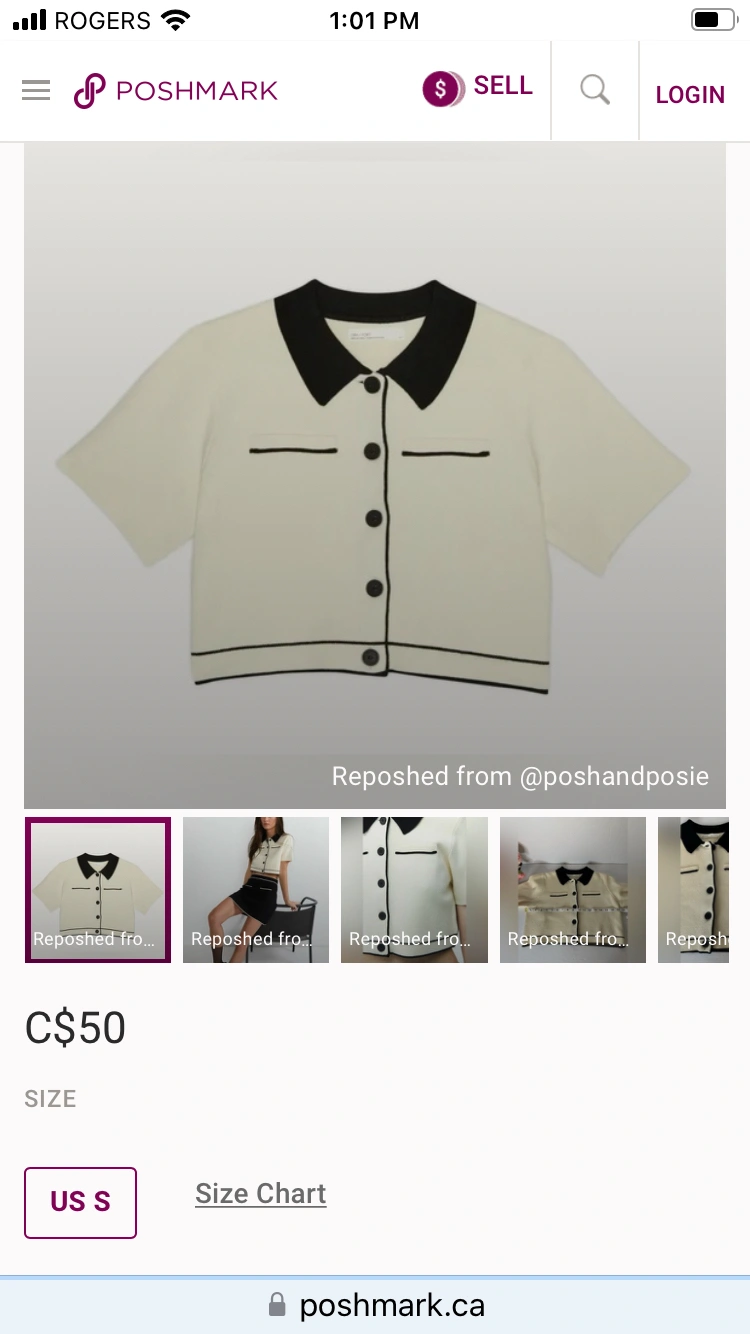View the fifth partially visible thumbnail
The height and width of the screenshot is (1334, 750).
click(693, 890)
